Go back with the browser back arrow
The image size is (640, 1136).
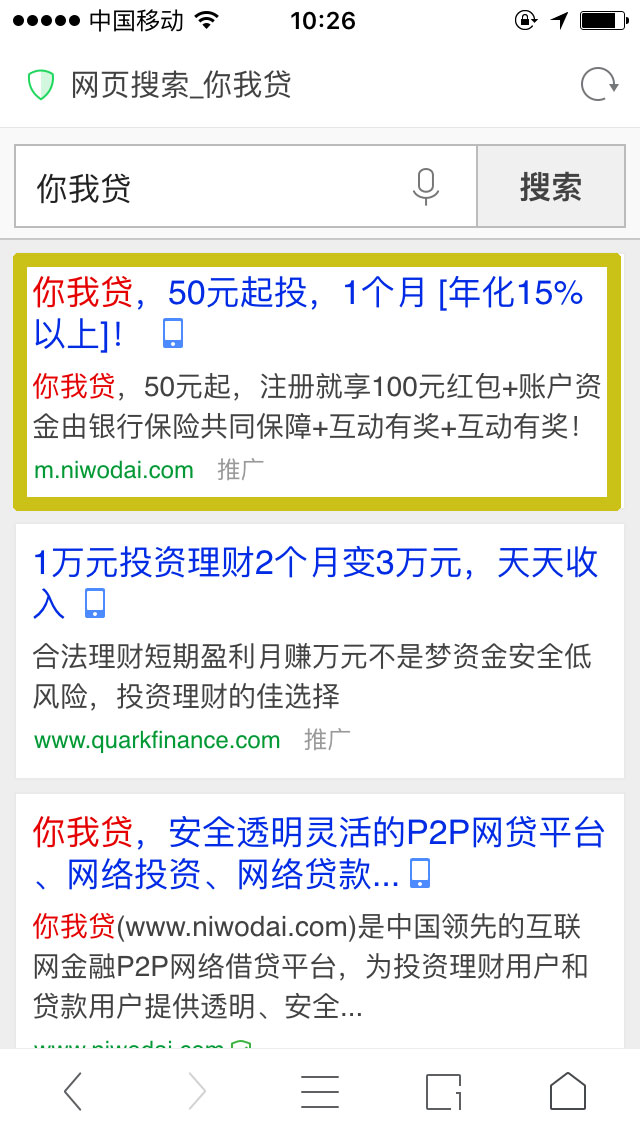(x=73, y=1090)
